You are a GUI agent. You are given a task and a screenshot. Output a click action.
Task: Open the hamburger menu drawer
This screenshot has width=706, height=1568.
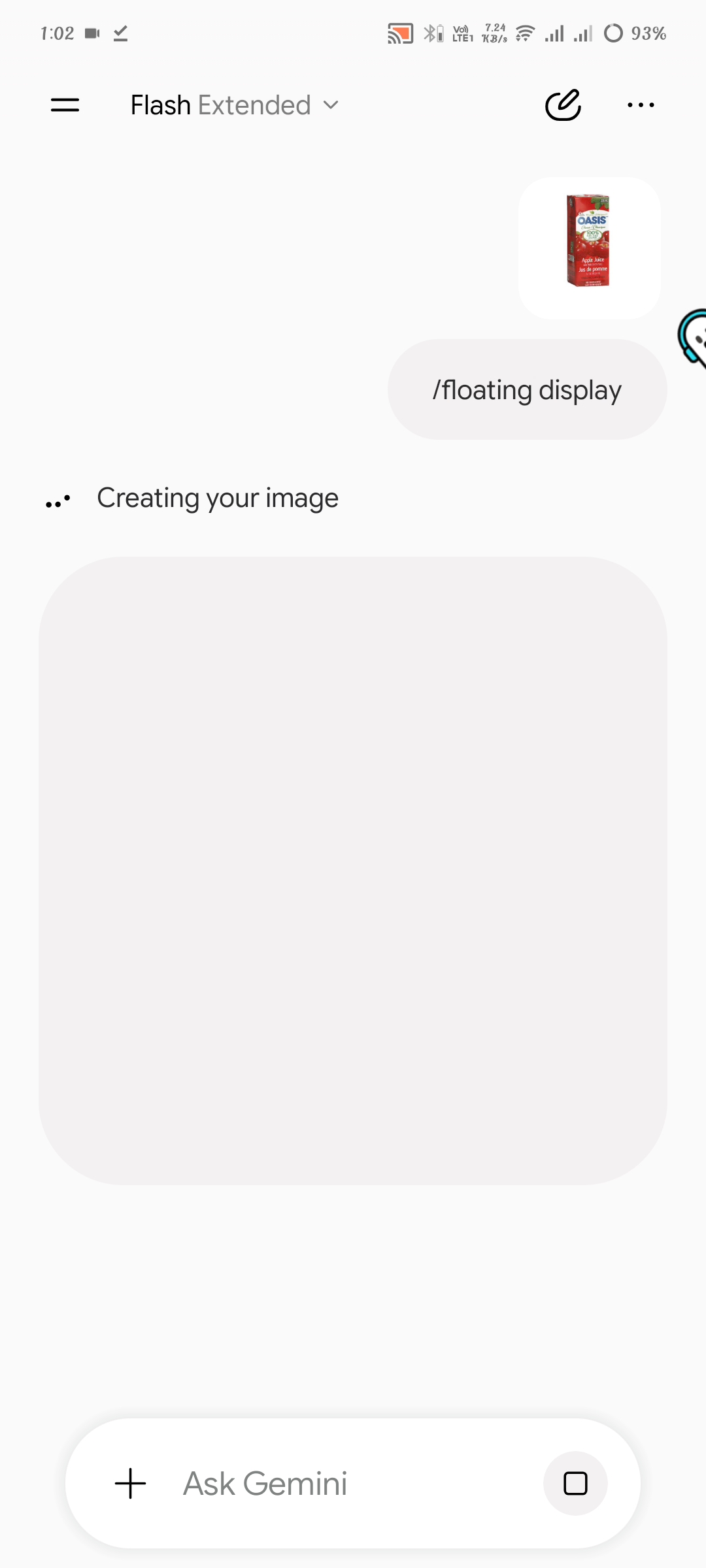65,105
